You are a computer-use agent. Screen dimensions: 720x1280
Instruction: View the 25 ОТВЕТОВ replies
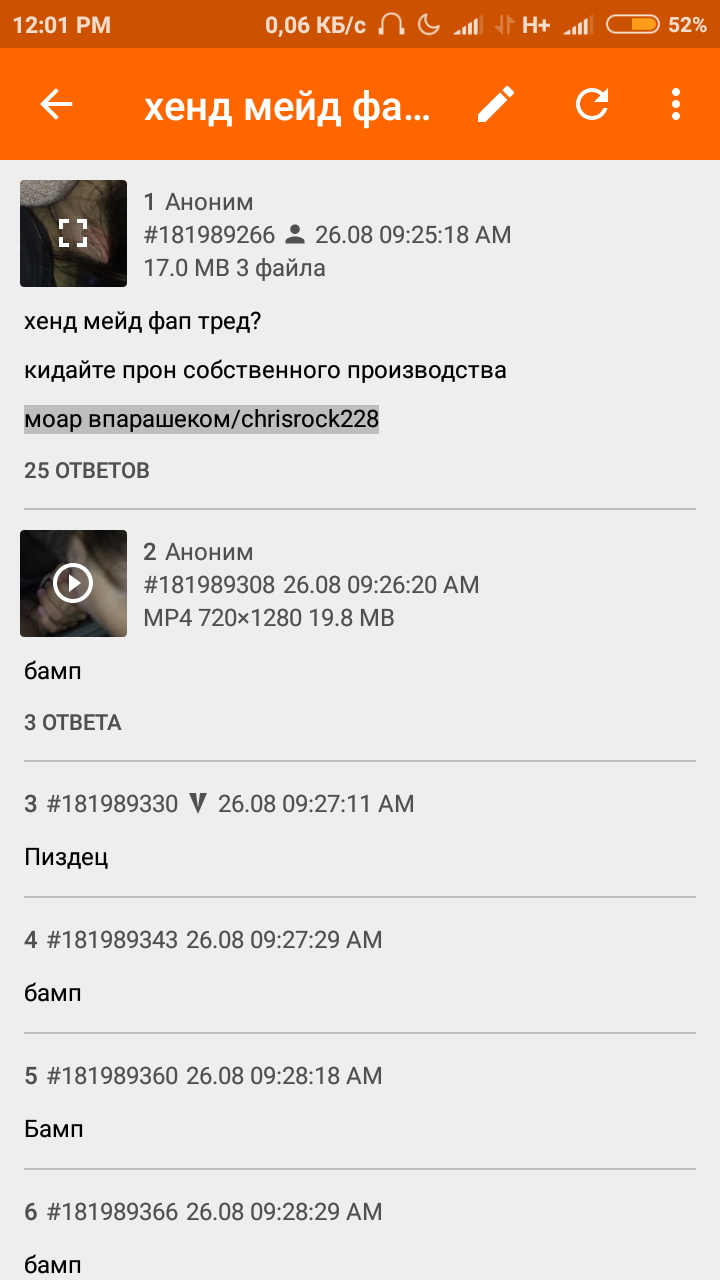click(87, 470)
